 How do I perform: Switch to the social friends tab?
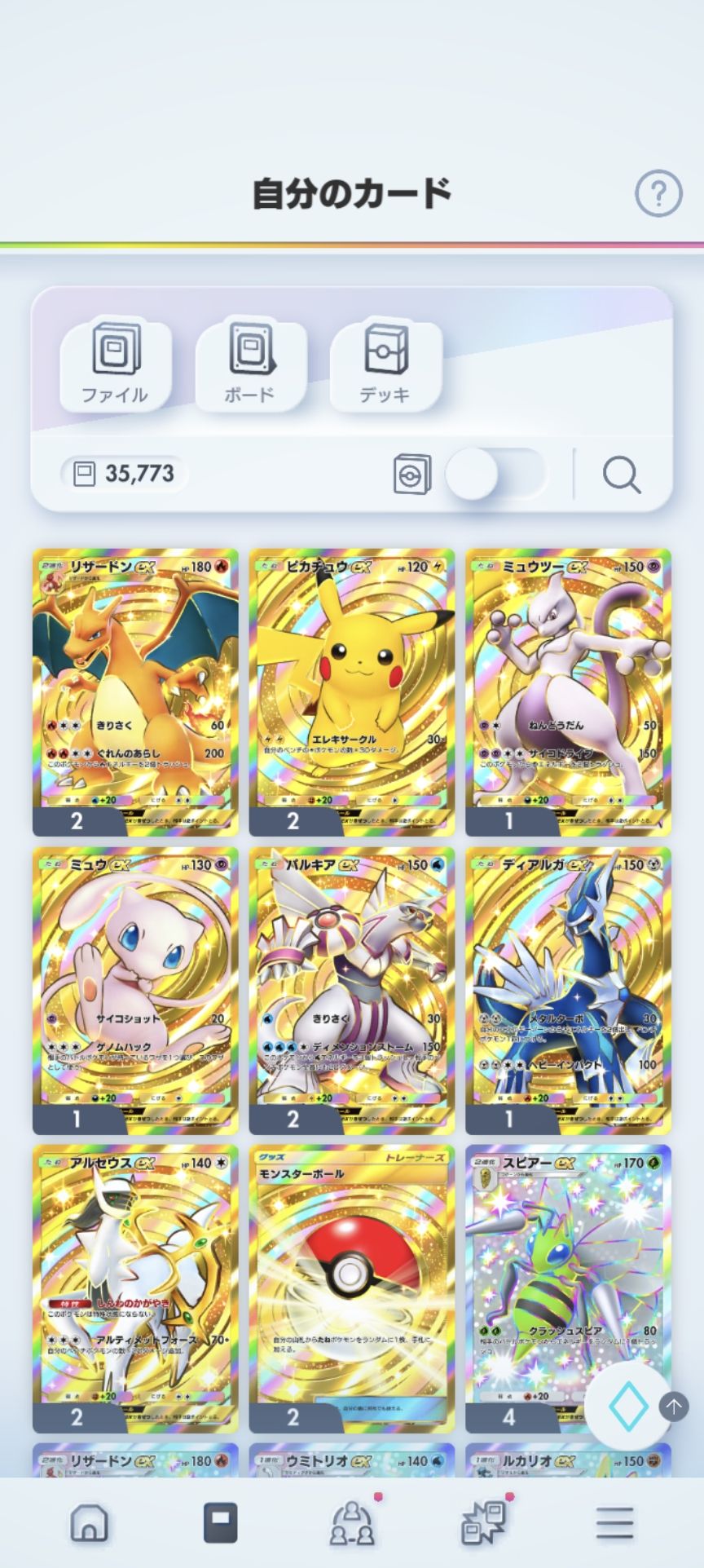[x=352, y=1522]
